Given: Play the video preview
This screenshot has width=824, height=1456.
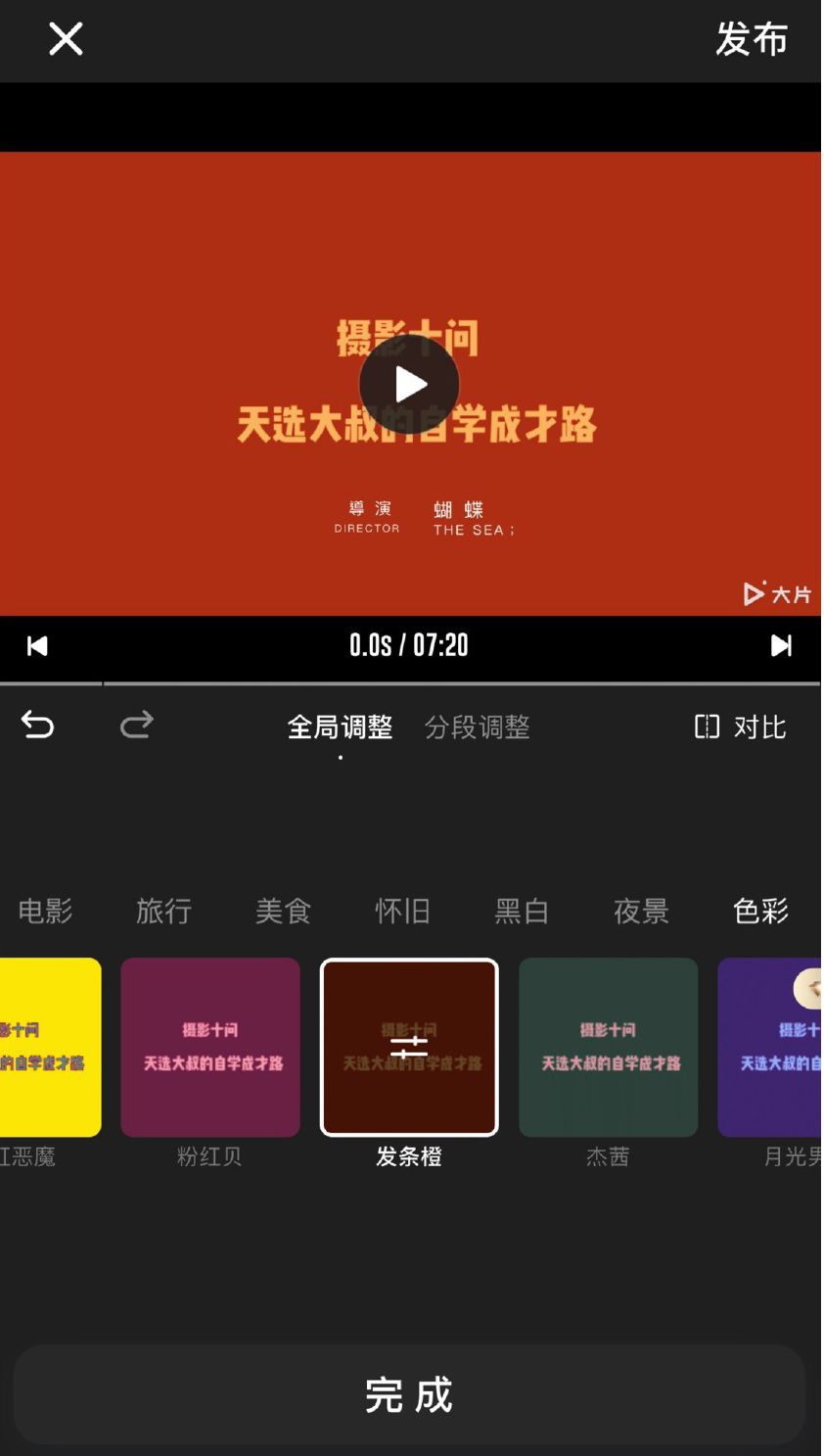Looking at the screenshot, I should [x=411, y=385].
